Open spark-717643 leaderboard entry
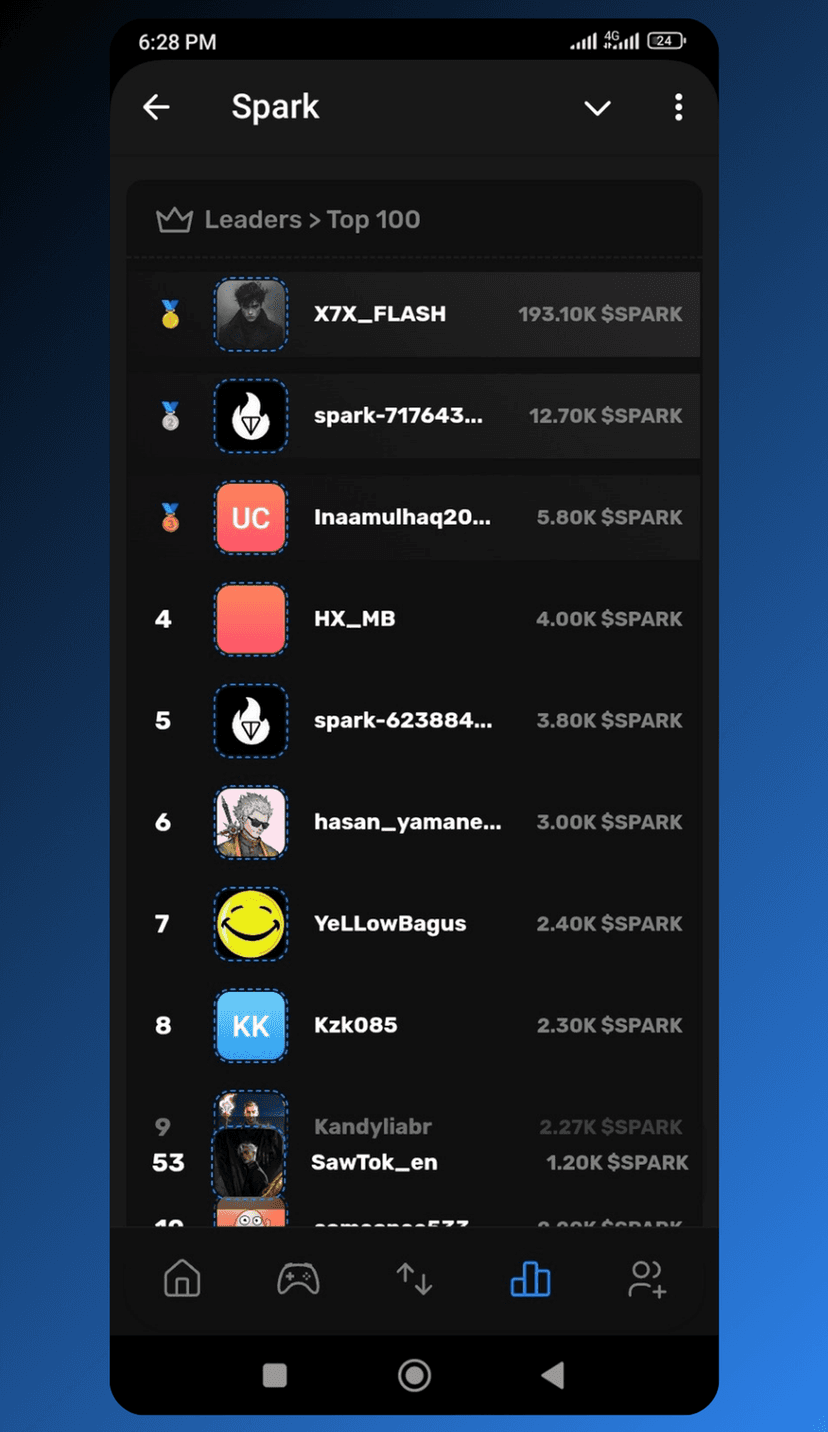Screen dimensions: 828x1432 click(415, 416)
